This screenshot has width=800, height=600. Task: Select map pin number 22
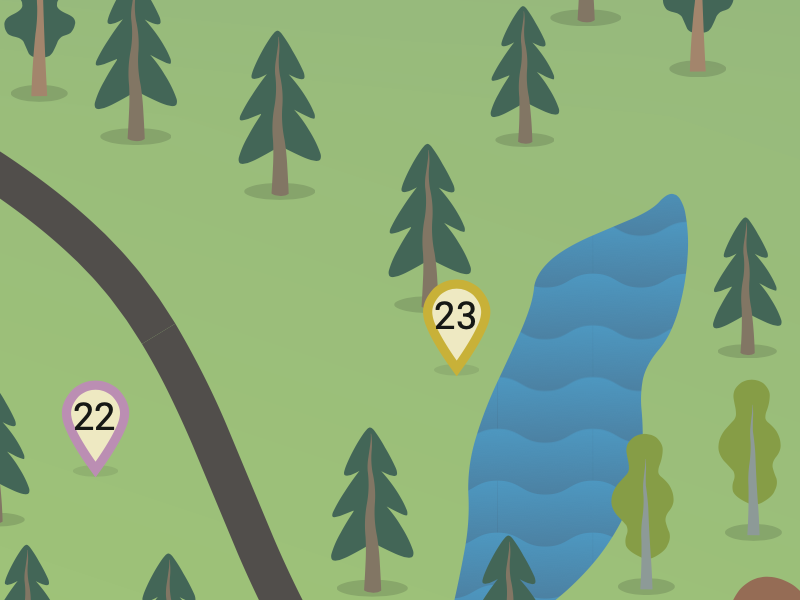(95, 418)
